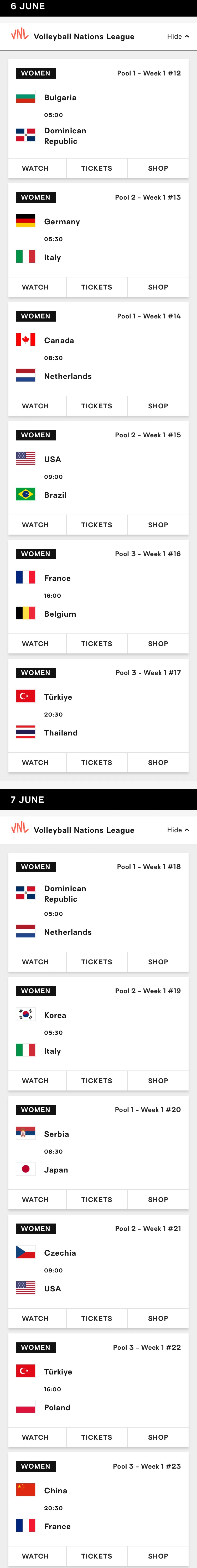
Task: Watch Dominican Republic vs Netherlands
Action: (35, 961)
